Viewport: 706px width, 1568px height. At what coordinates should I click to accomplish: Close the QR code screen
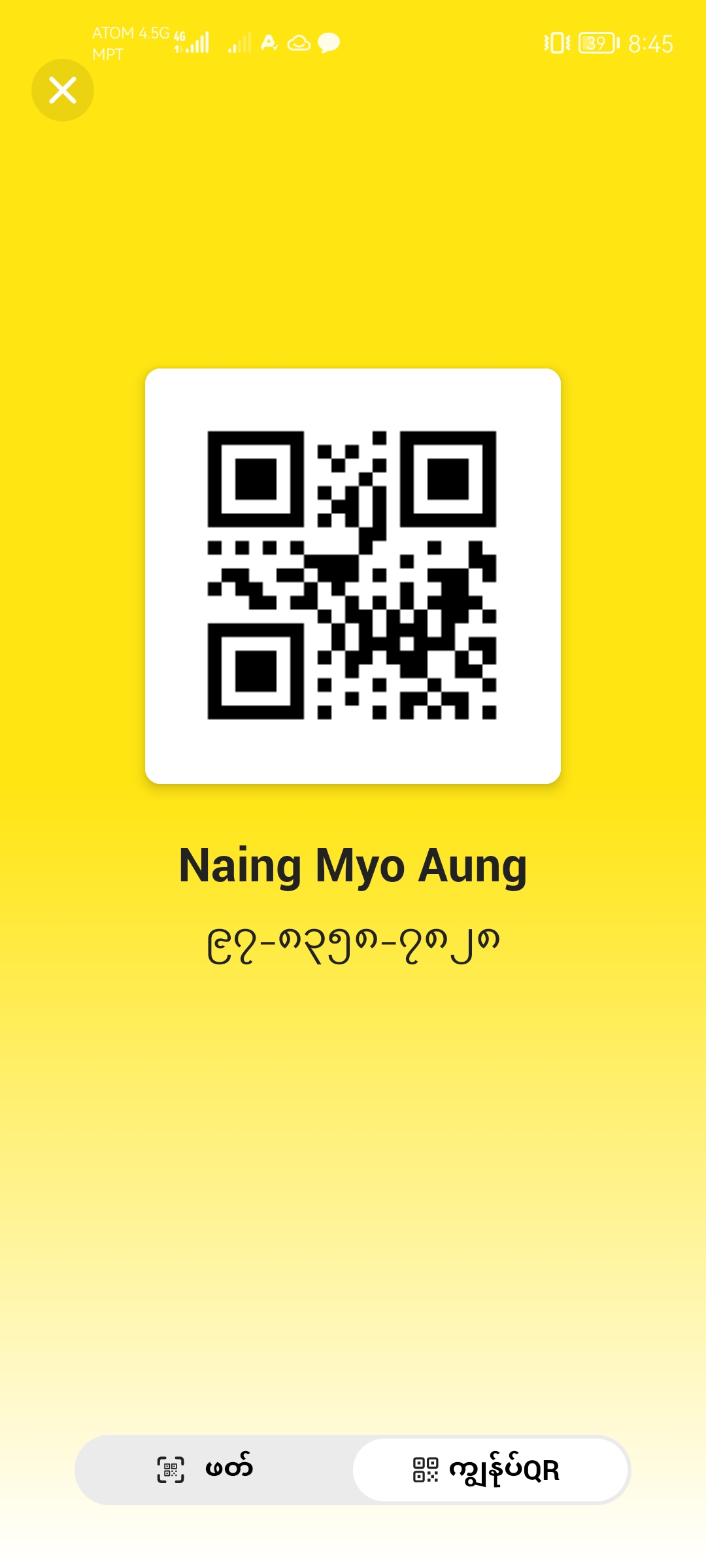(63, 90)
